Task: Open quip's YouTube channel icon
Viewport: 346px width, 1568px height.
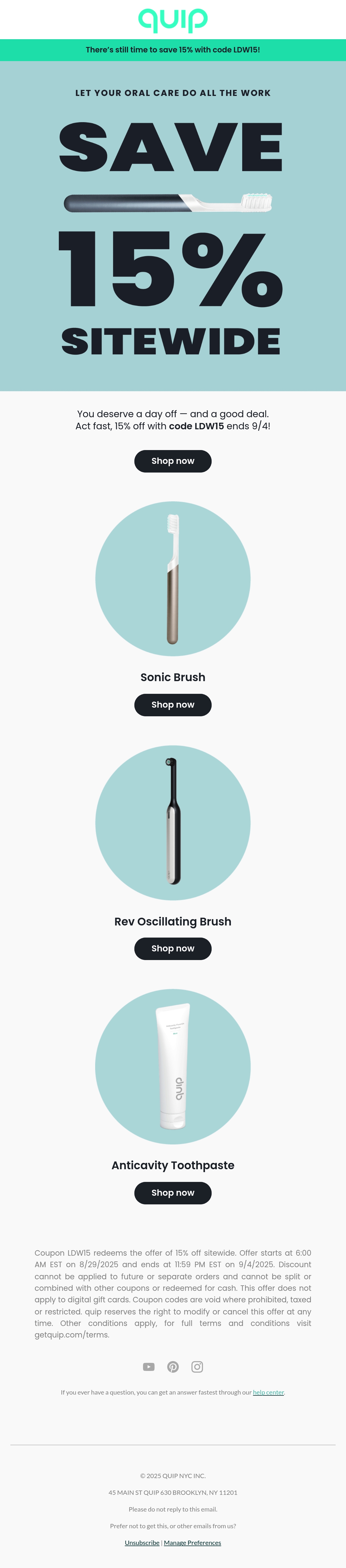Action: (148, 1367)
